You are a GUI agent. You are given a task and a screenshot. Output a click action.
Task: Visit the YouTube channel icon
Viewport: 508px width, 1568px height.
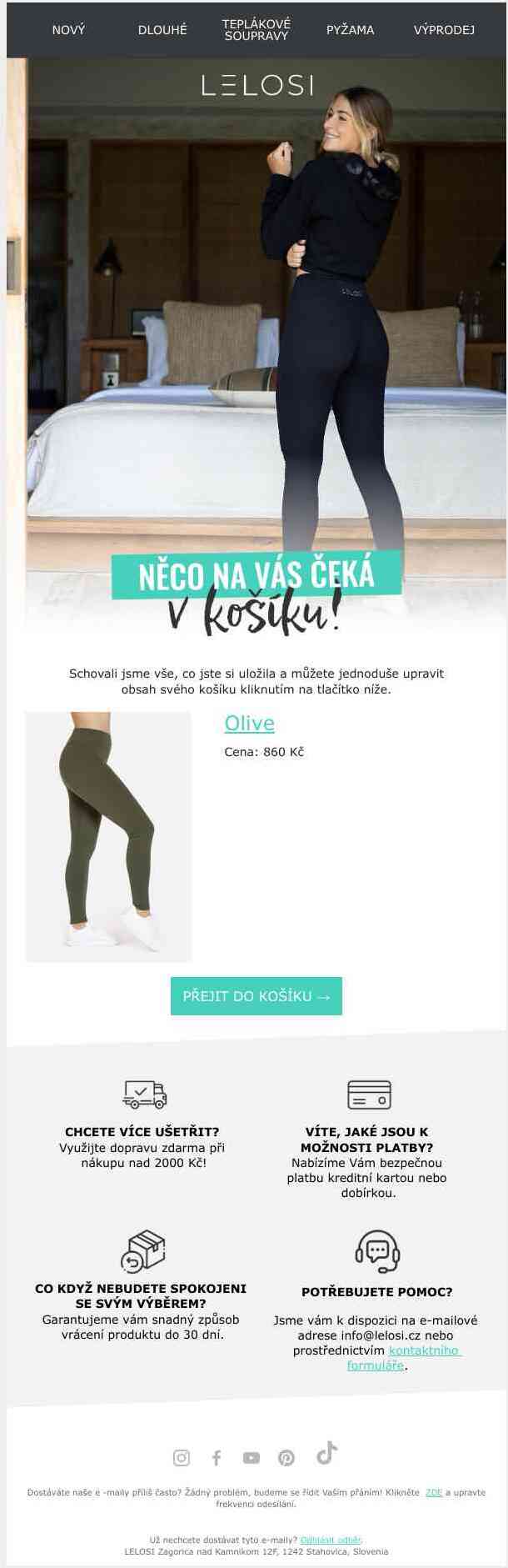pos(252,1458)
